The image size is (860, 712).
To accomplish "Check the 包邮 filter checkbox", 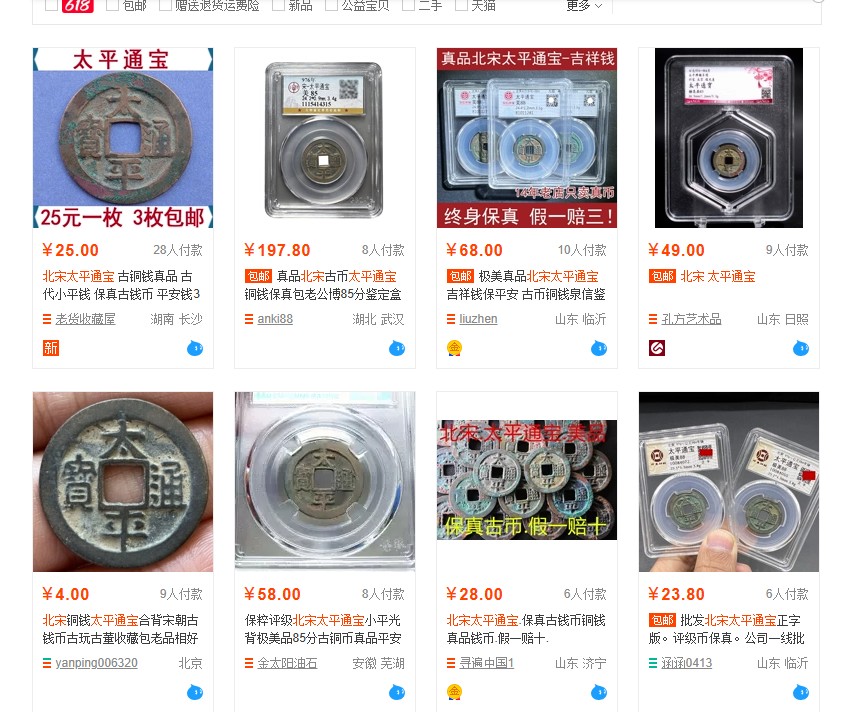I will point(112,5).
